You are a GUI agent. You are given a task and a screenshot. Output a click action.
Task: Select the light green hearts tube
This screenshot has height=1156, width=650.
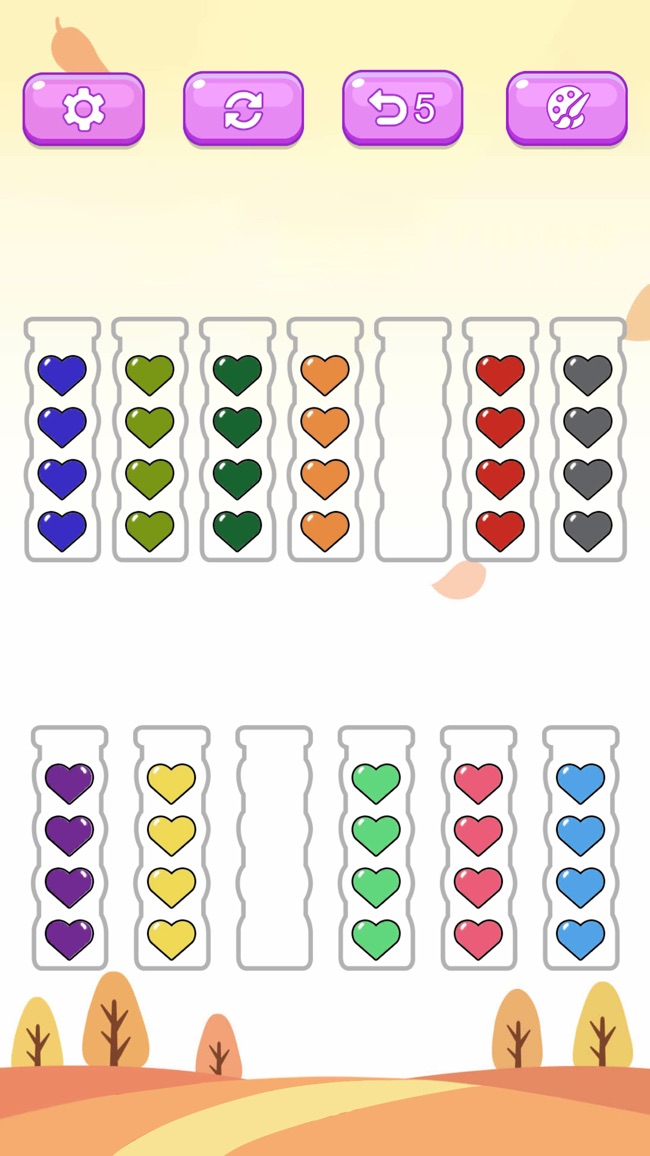point(376,848)
